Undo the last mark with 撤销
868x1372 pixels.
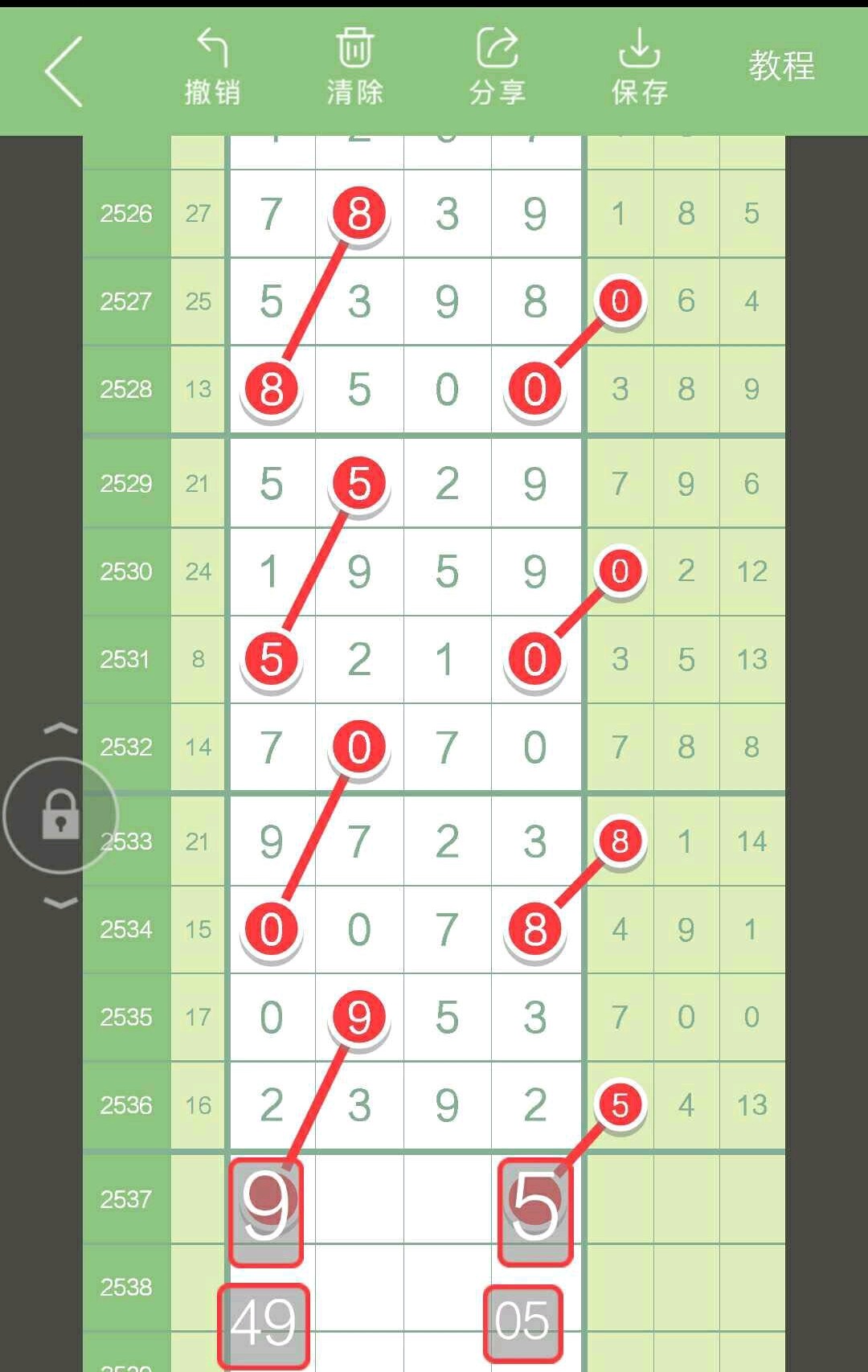pyautogui.click(x=212, y=68)
